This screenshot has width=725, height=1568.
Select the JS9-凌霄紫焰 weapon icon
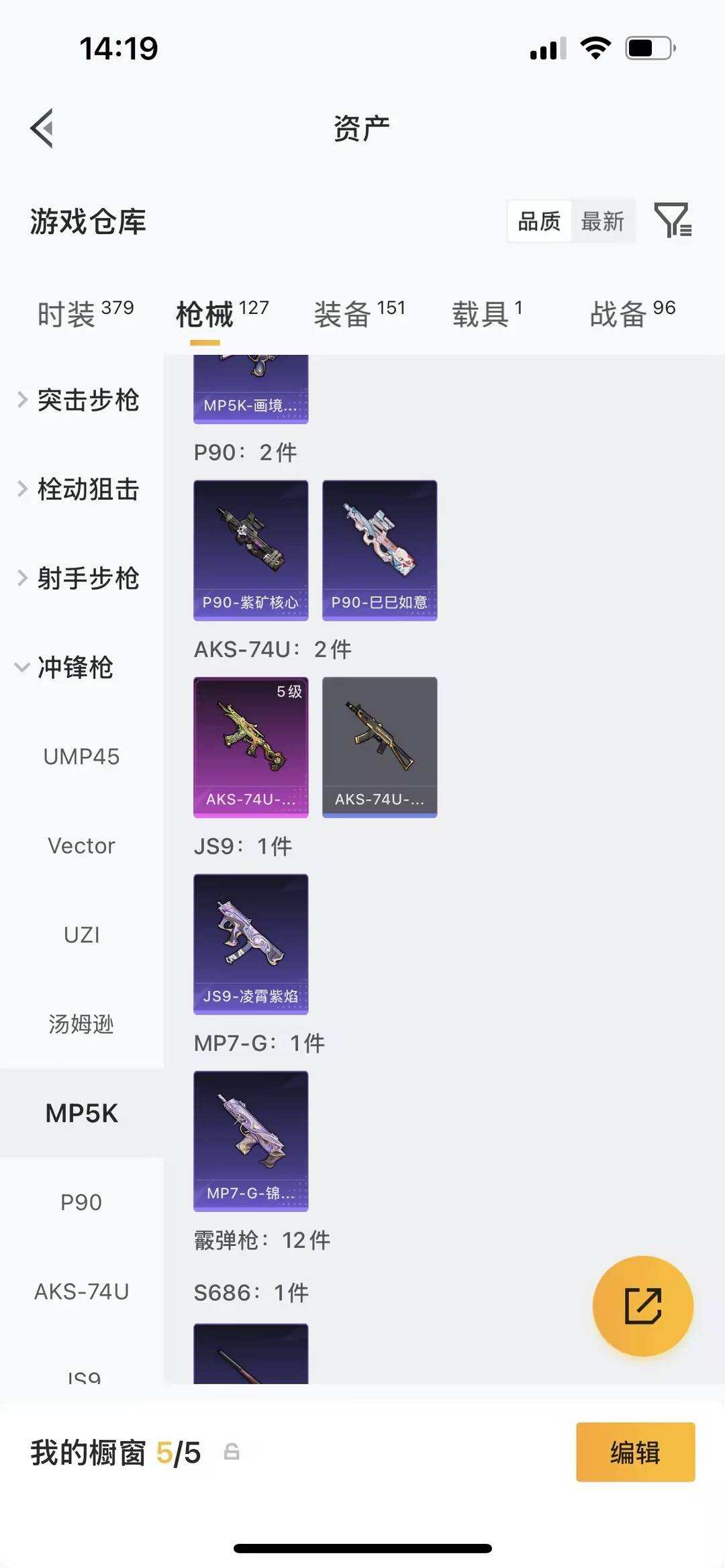click(x=250, y=944)
